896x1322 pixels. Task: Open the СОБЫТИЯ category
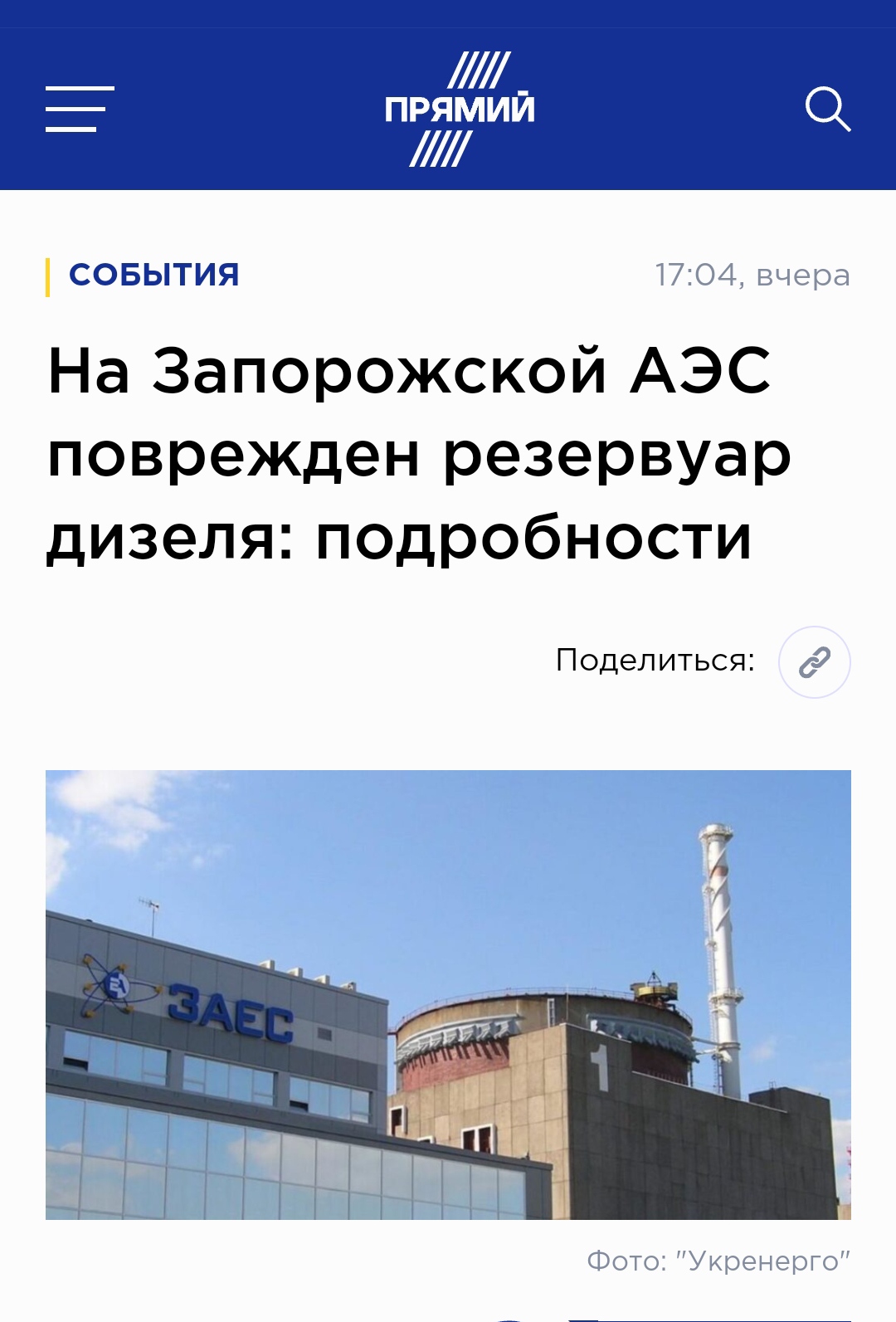154,275
